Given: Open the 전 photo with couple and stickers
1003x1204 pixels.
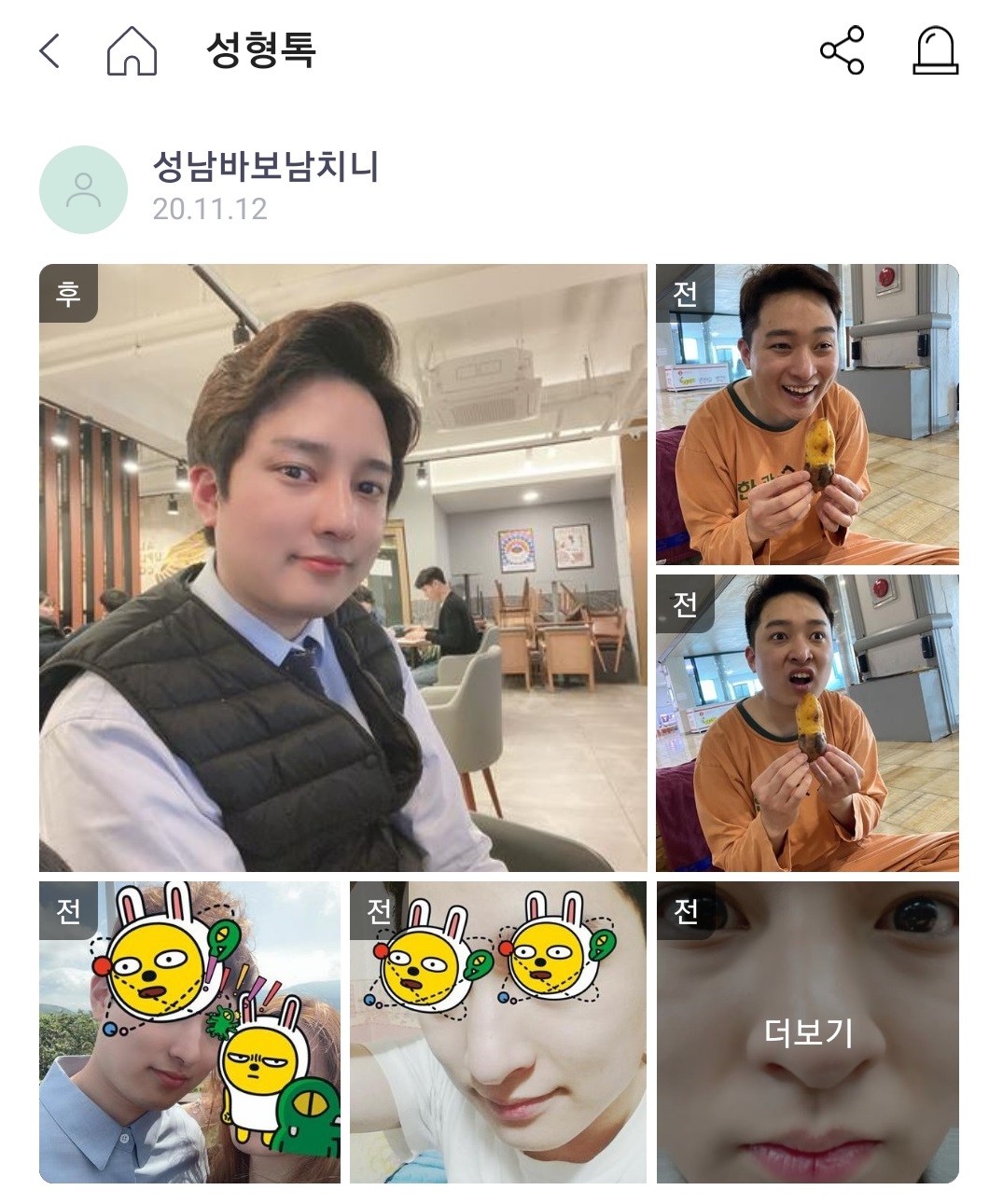Looking at the screenshot, I should coord(189,1031).
